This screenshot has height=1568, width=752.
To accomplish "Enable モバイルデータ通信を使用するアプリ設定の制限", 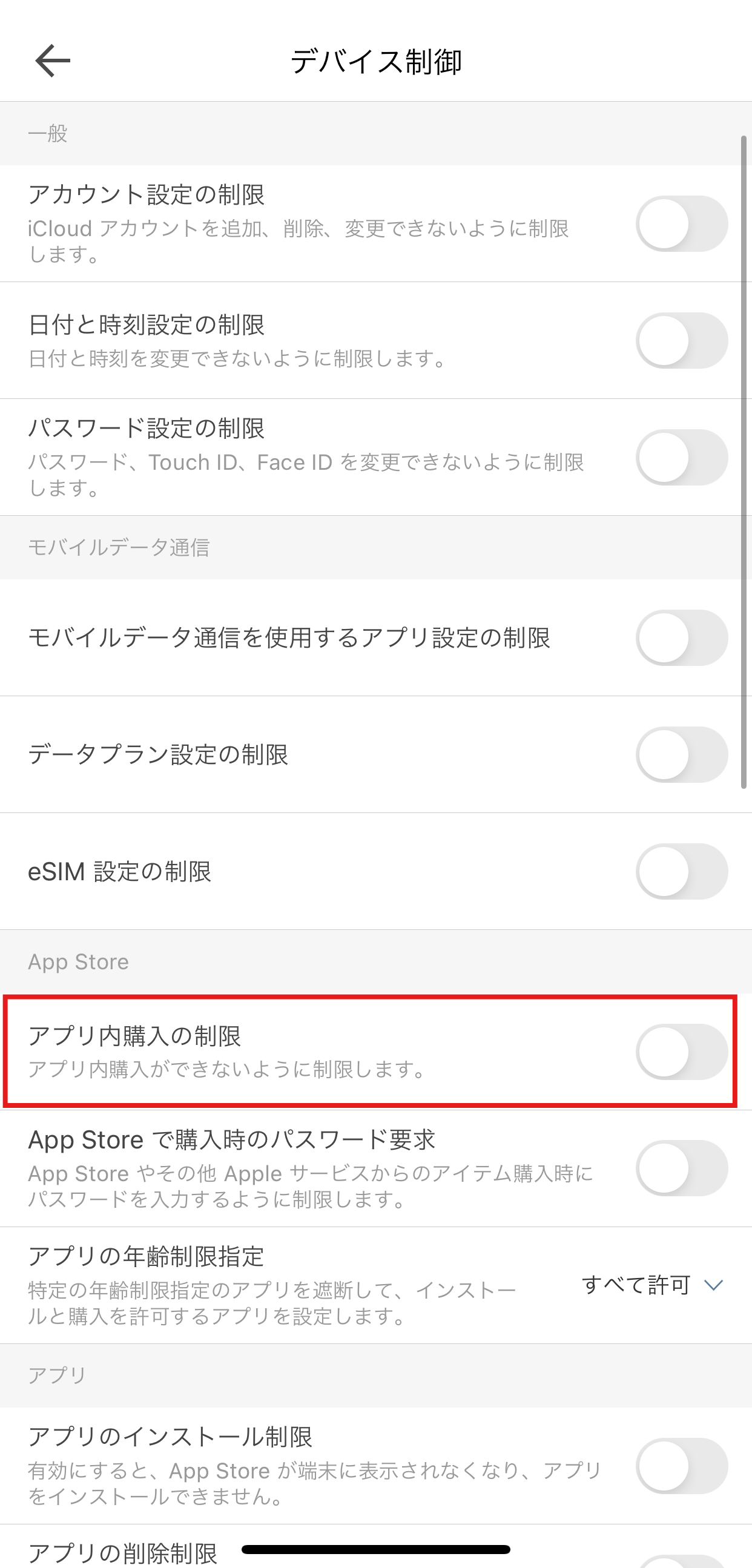I will pos(681,637).
